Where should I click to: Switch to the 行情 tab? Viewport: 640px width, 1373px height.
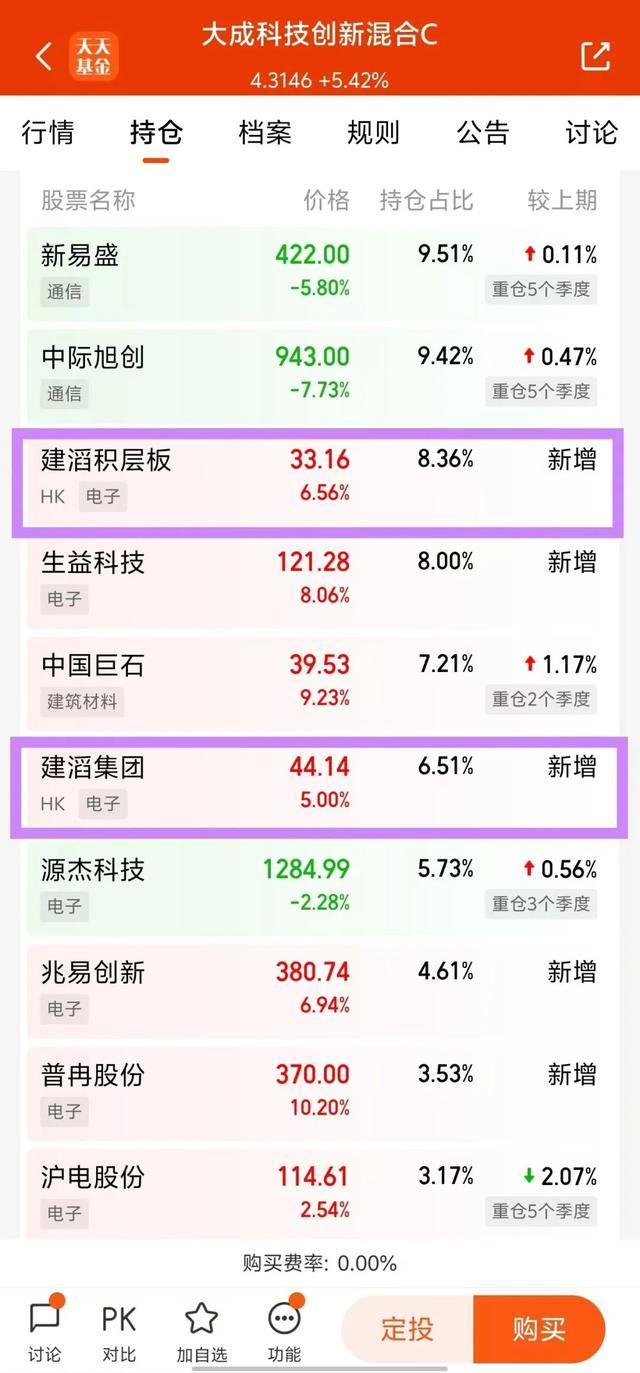[48, 132]
